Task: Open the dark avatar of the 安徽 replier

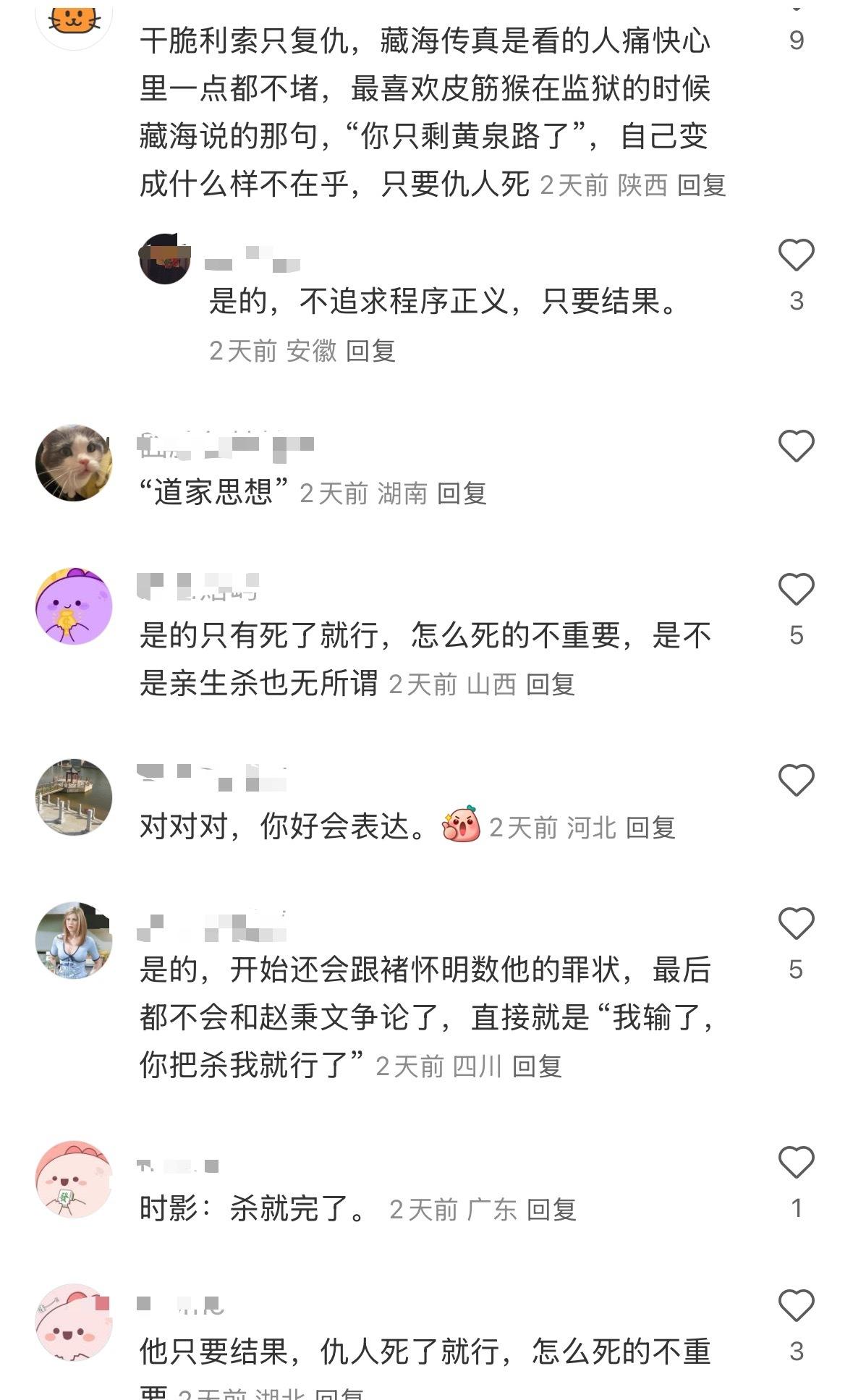Action: coord(165,259)
